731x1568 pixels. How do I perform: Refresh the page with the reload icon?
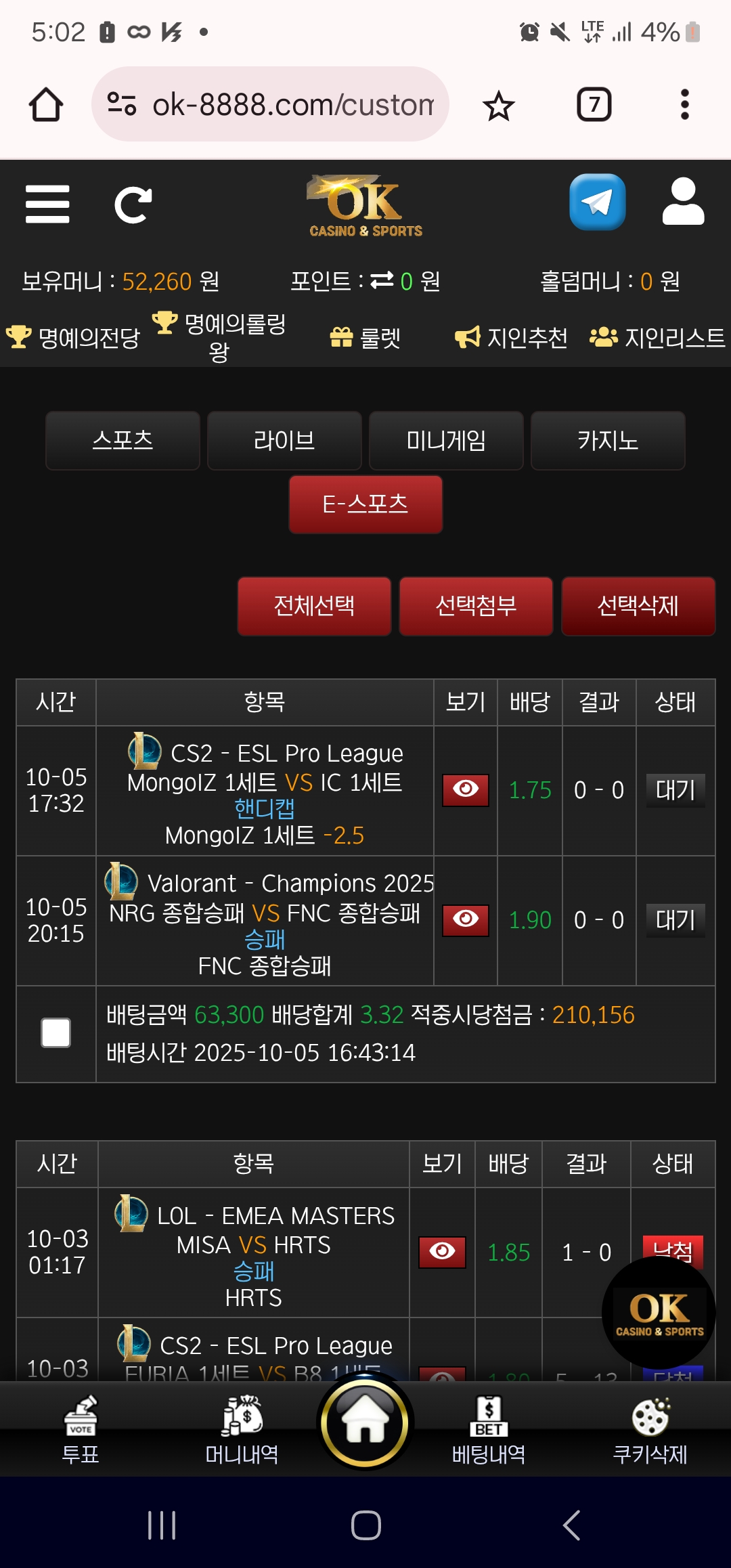(x=133, y=204)
